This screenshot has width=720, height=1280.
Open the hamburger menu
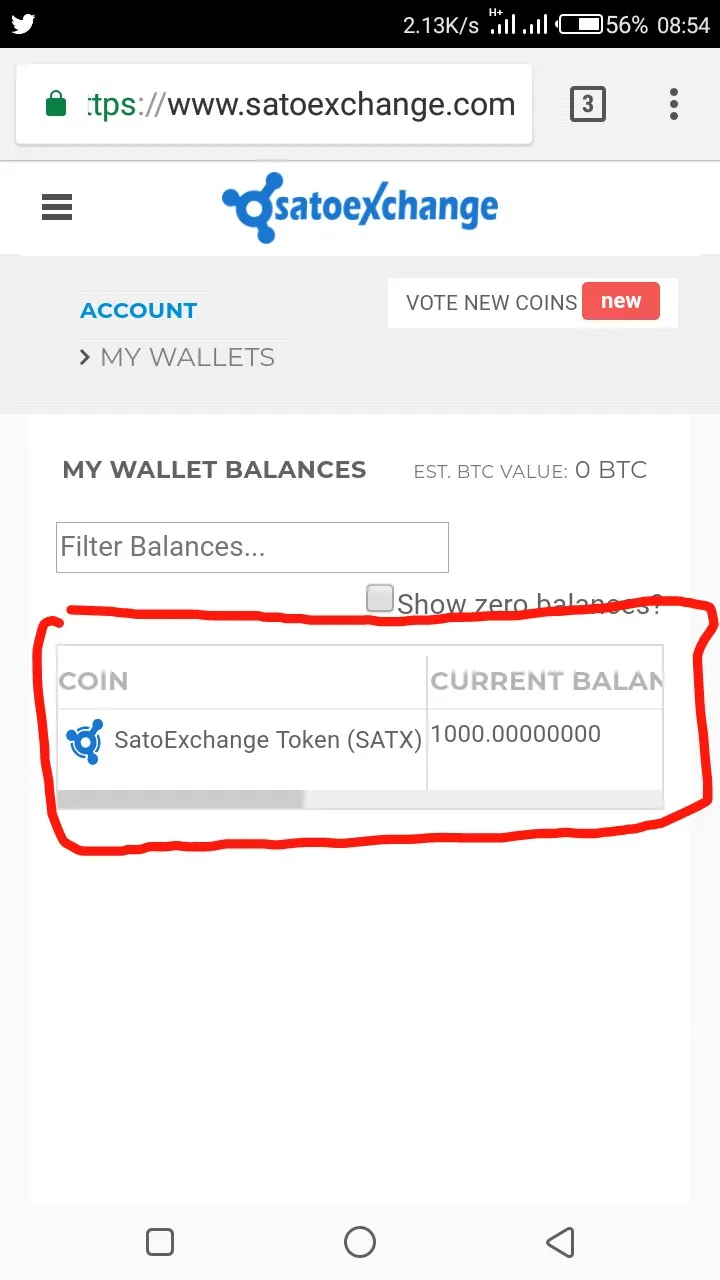tap(57, 207)
